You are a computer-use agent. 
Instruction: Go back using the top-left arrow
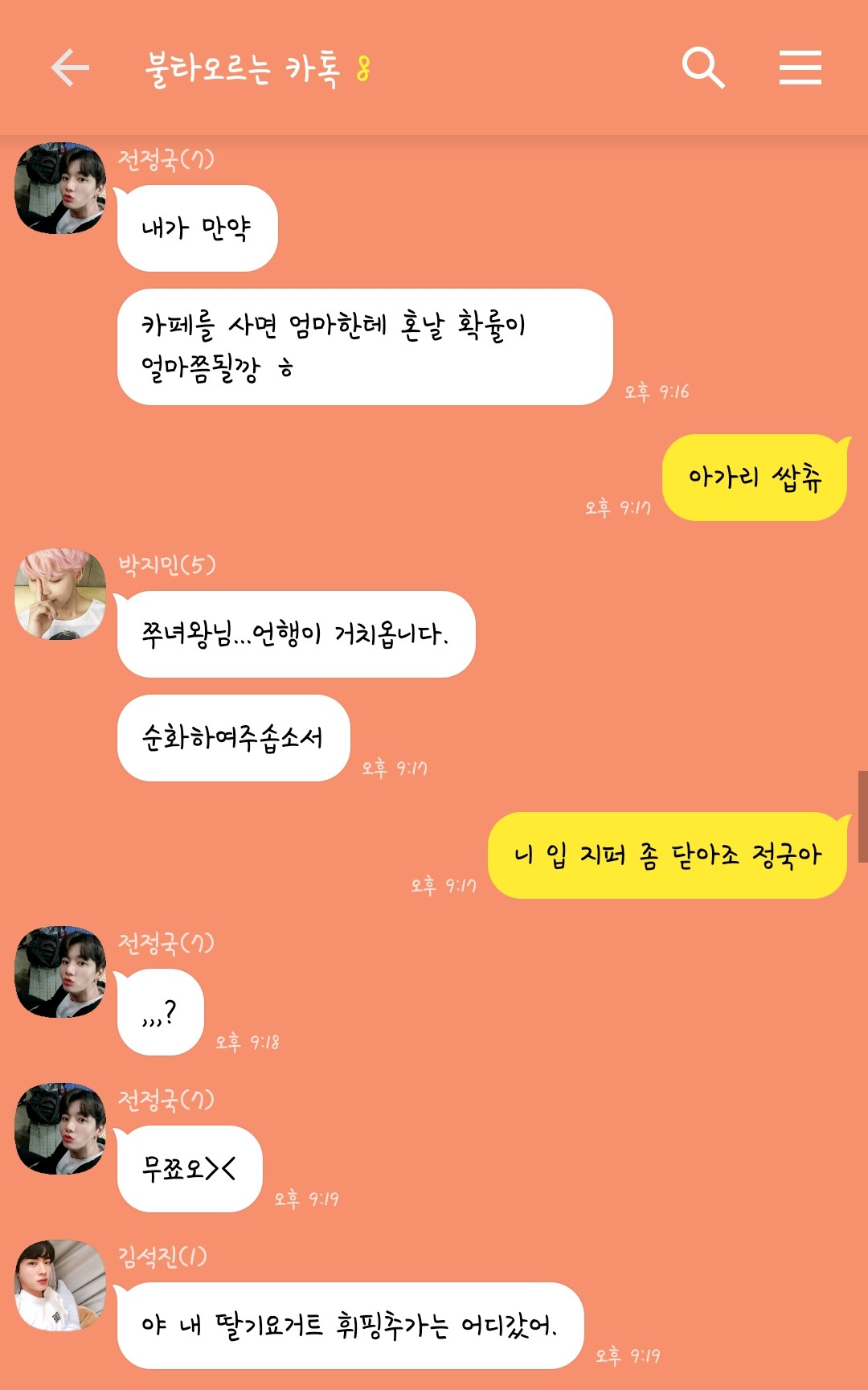coord(69,68)
